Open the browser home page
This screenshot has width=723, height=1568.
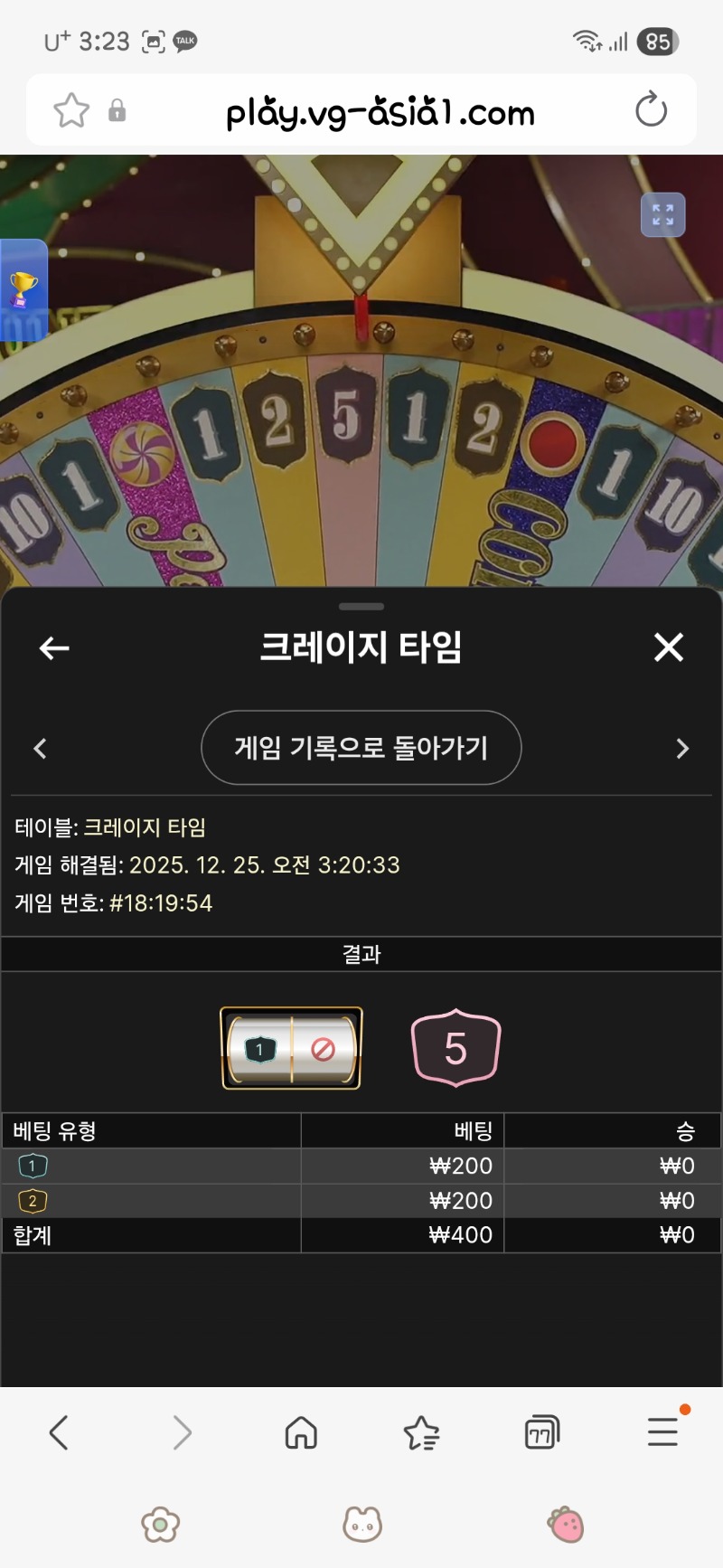click(x=301, y=1432)
